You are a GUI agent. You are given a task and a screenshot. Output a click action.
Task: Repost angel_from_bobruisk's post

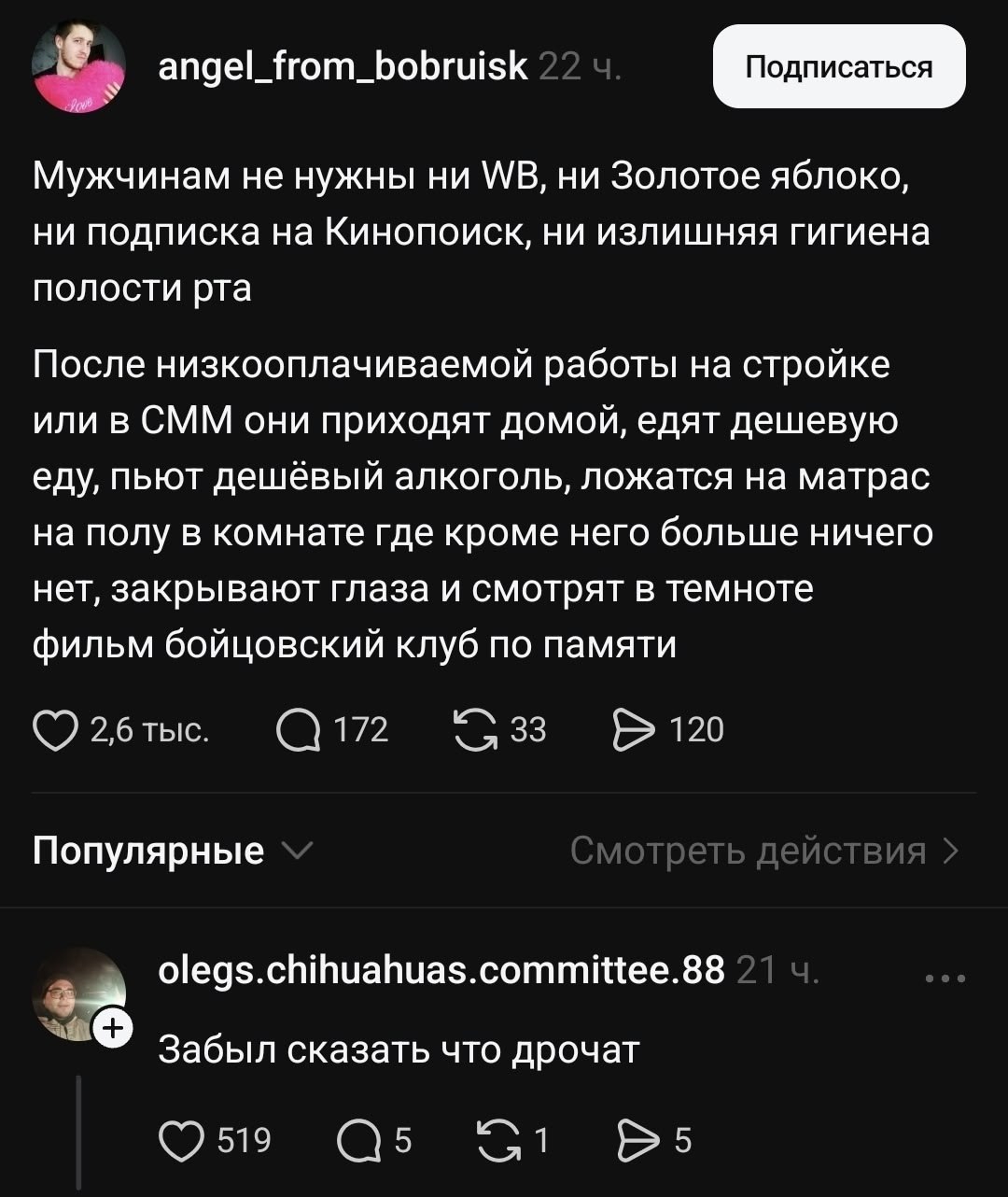(476, 730)
